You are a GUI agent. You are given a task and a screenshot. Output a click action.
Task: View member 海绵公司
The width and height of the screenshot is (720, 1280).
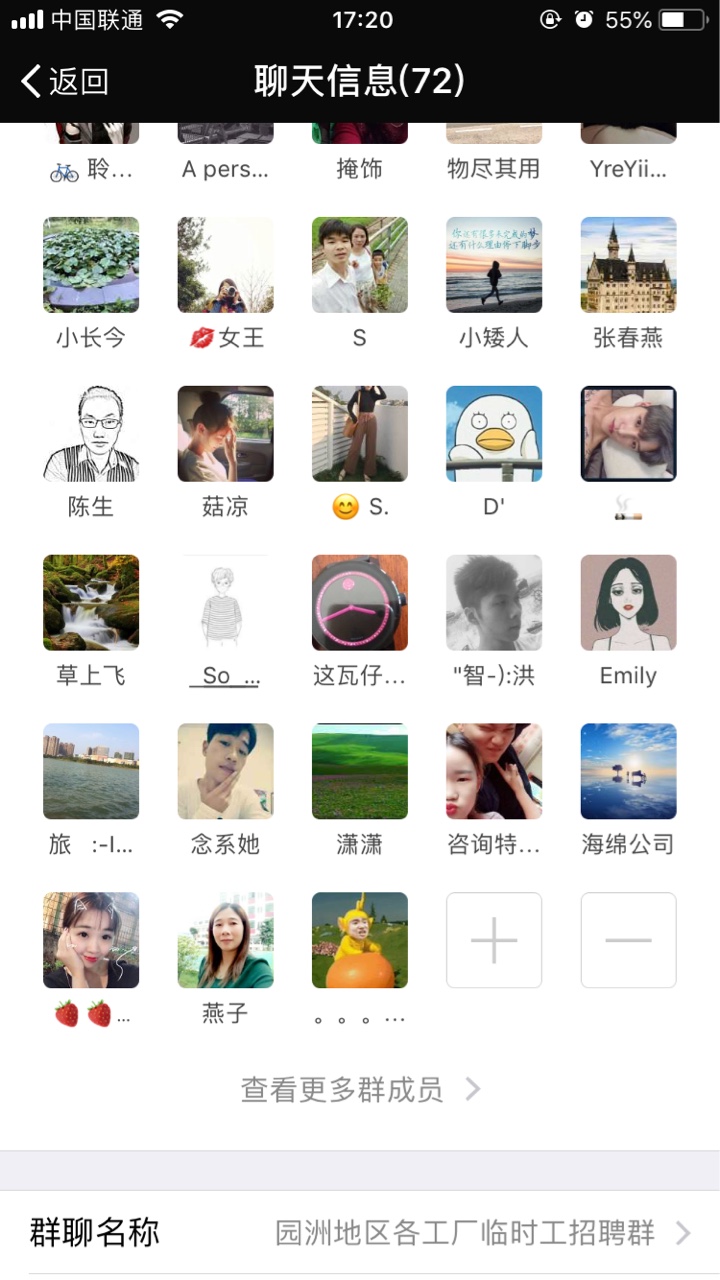(628, 772)
